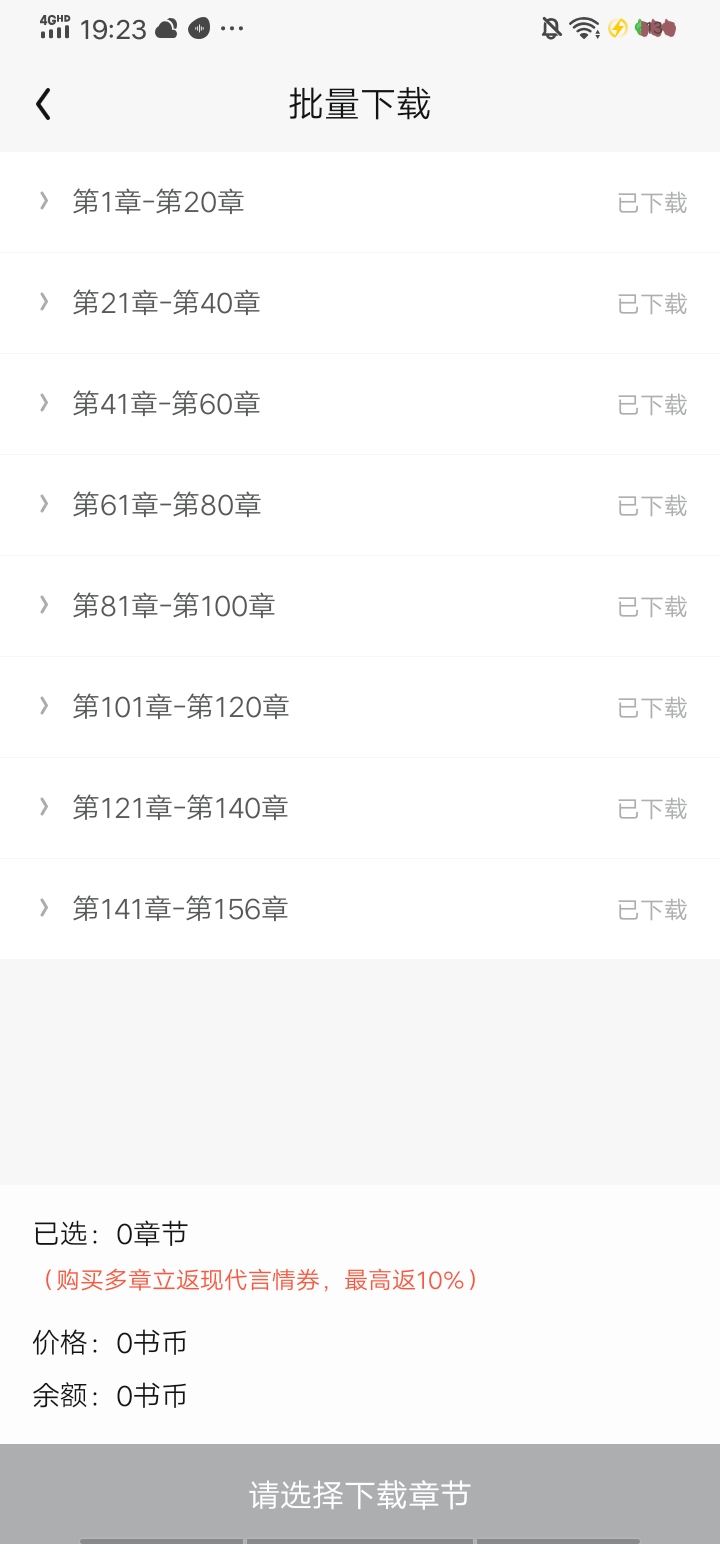Expand the 第1章-第20章 group

coord(360,202)
